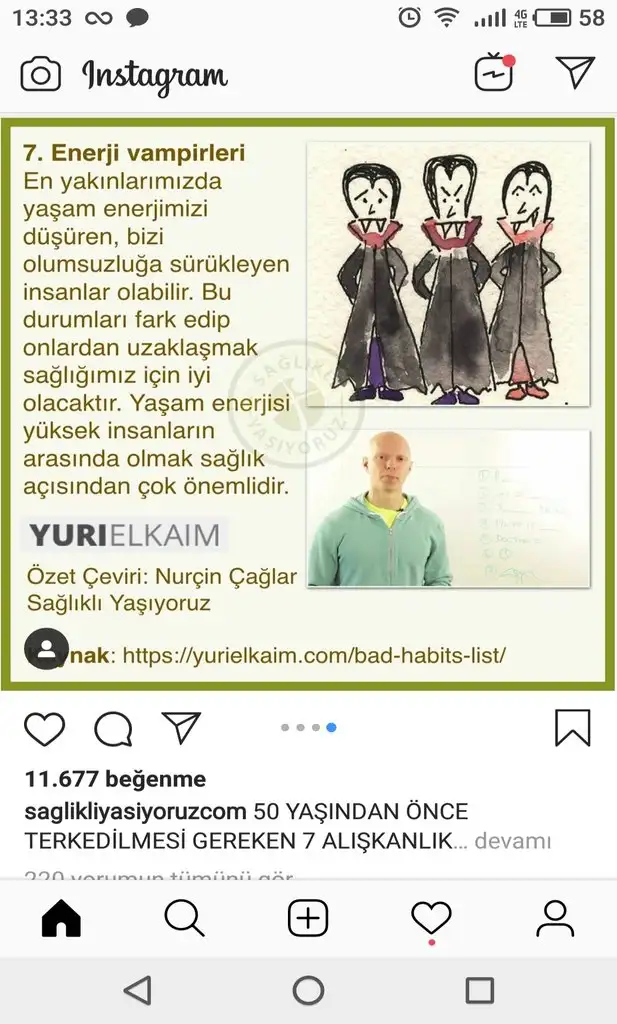
Task: Open the sagliklivasiyoruzcom profile from the caption
Action: tap(135, 812)
